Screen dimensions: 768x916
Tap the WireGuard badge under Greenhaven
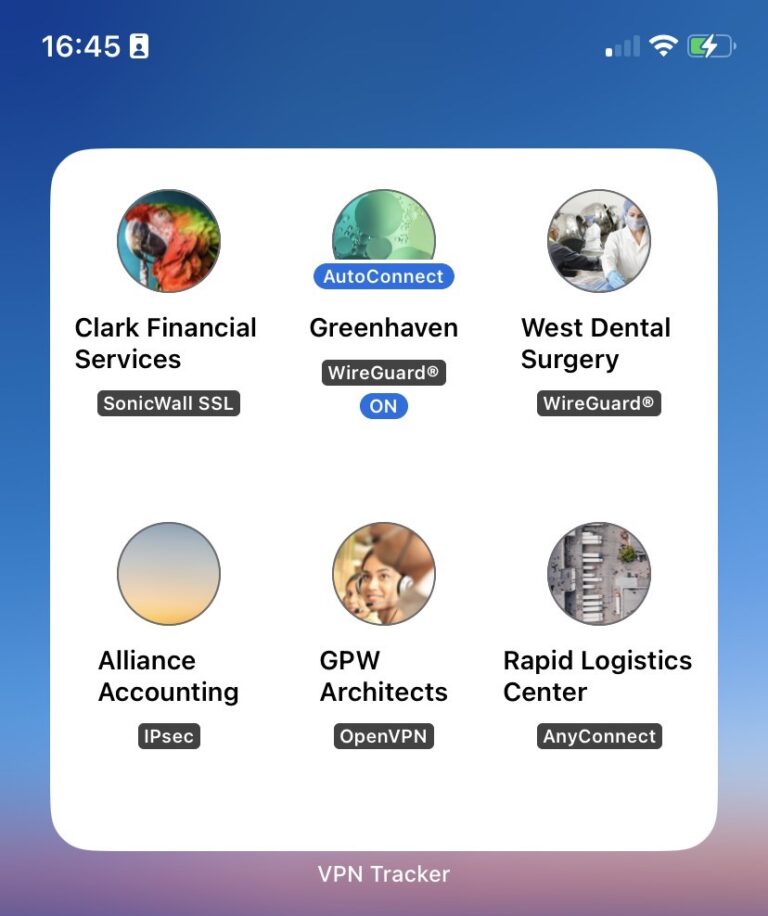click(x=383, y=372)
